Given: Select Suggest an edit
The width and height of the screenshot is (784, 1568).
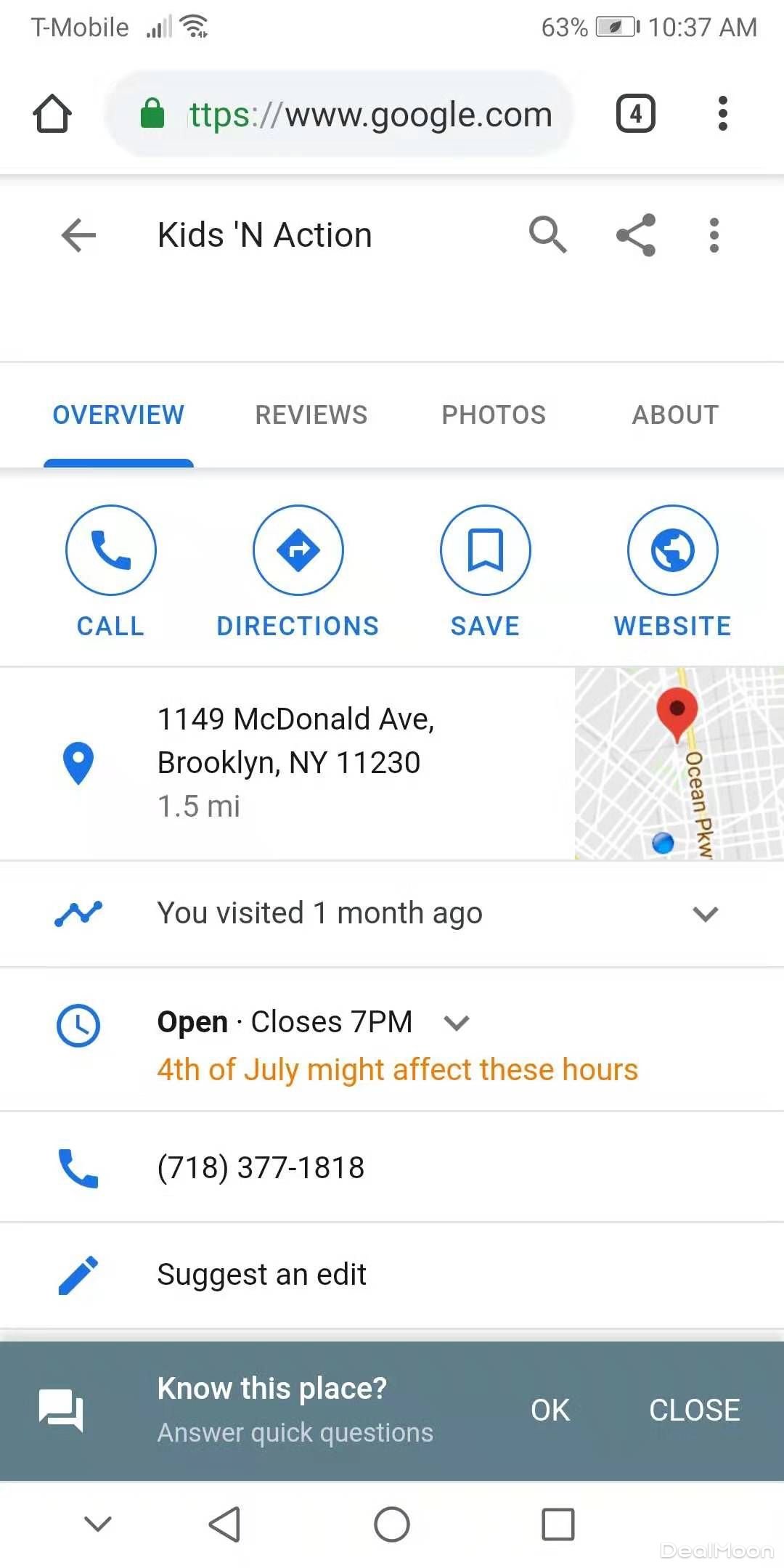Looking at the screenshot, I should [261, 1275].
